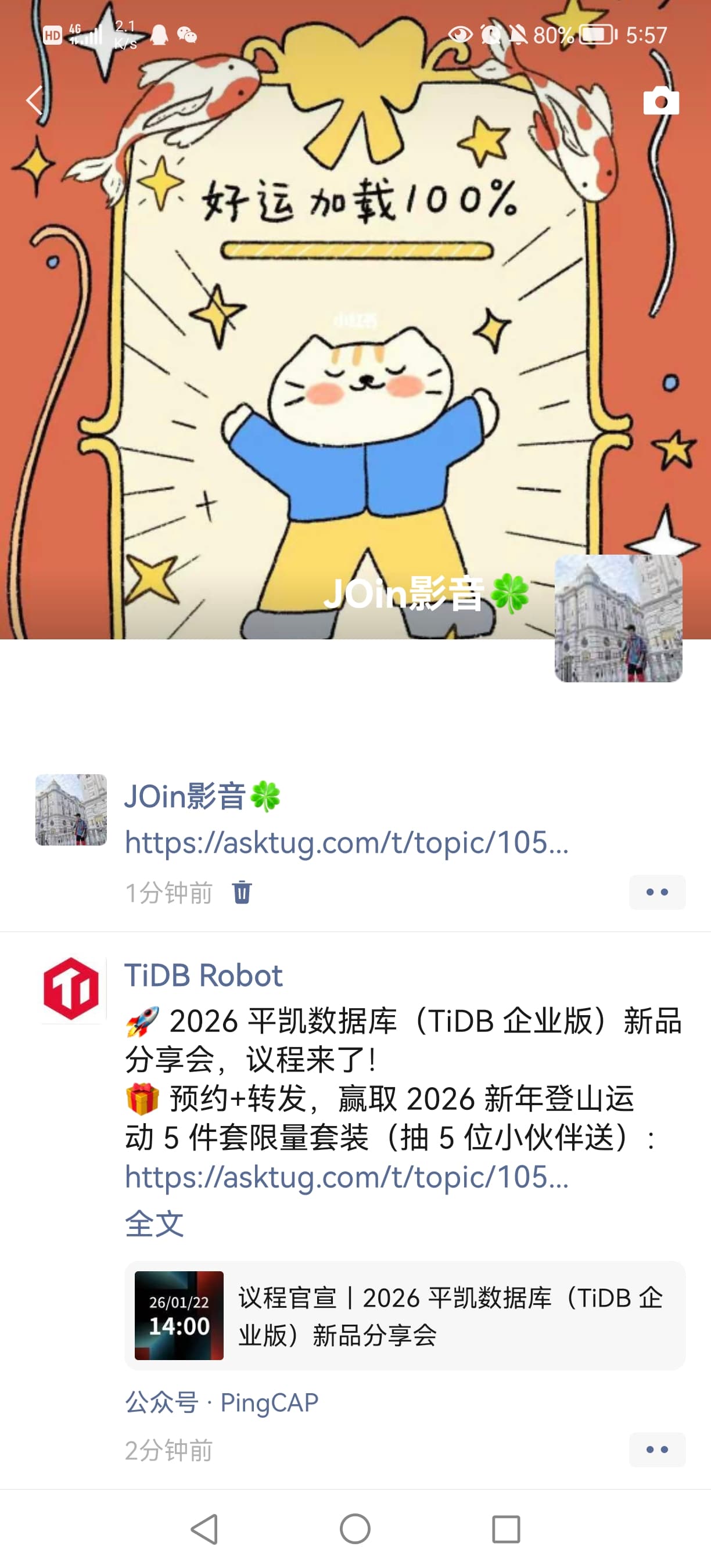Open the asktug link in TiDB Robot's post
The height and width of the screenshot is (1568, 711).
tap(346, 1177)
